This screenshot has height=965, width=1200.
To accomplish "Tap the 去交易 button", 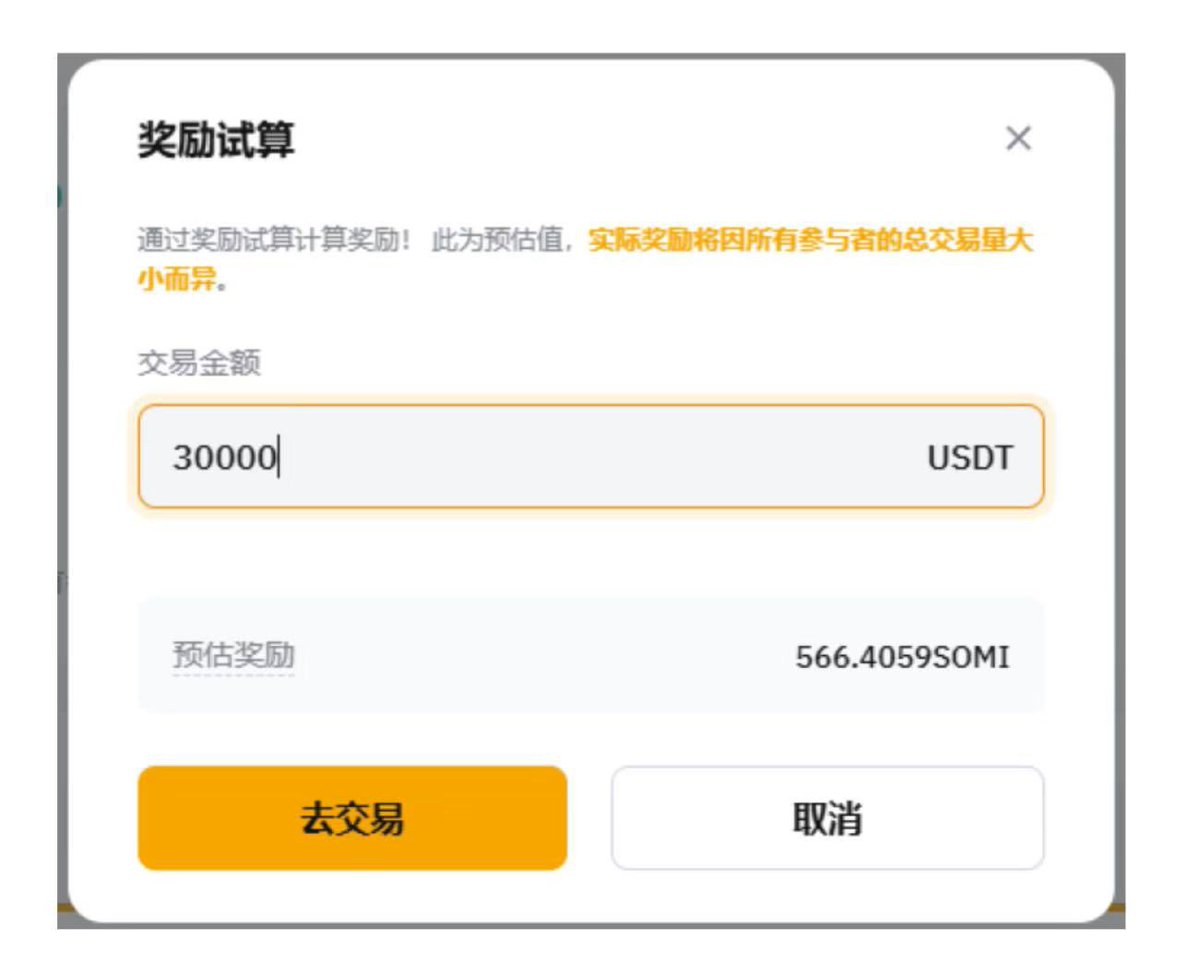I will point(352,818).
